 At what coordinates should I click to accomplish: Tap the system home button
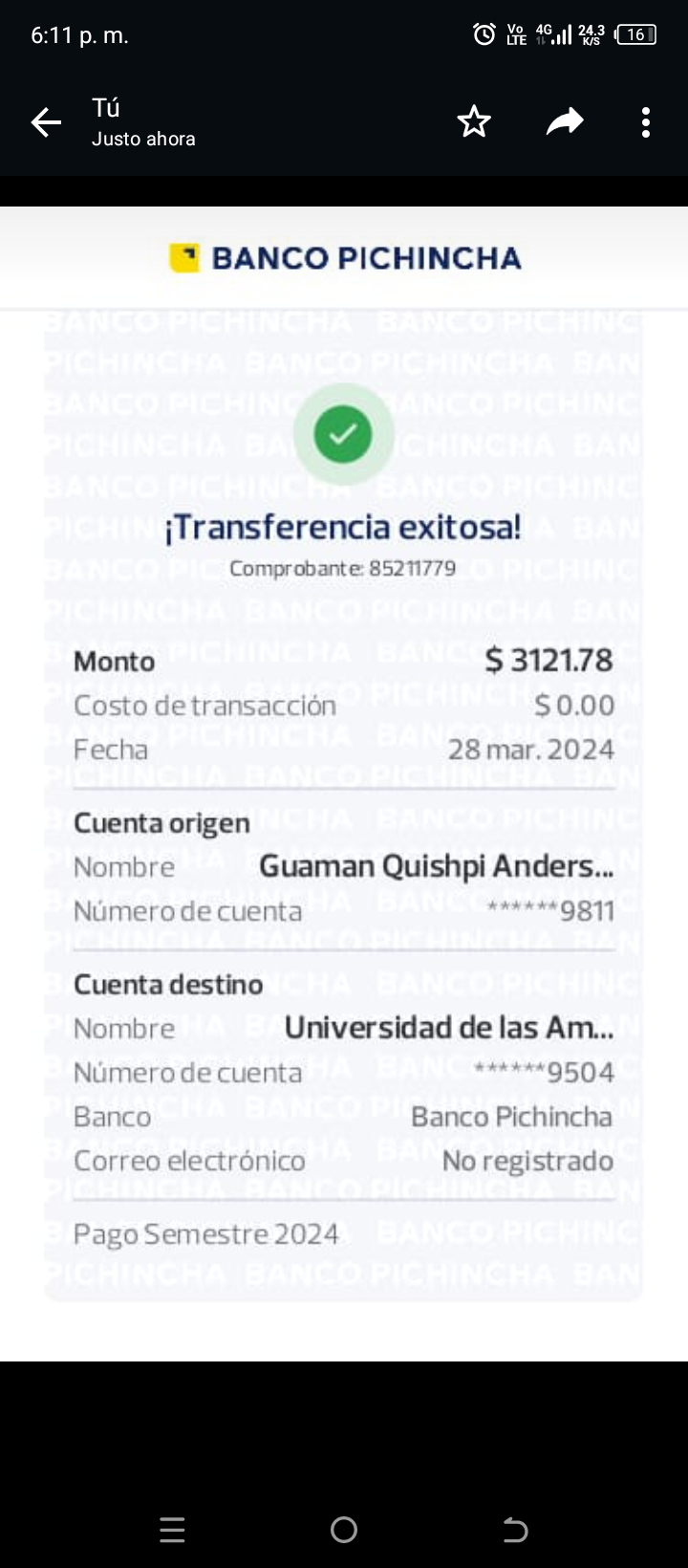344,1530
